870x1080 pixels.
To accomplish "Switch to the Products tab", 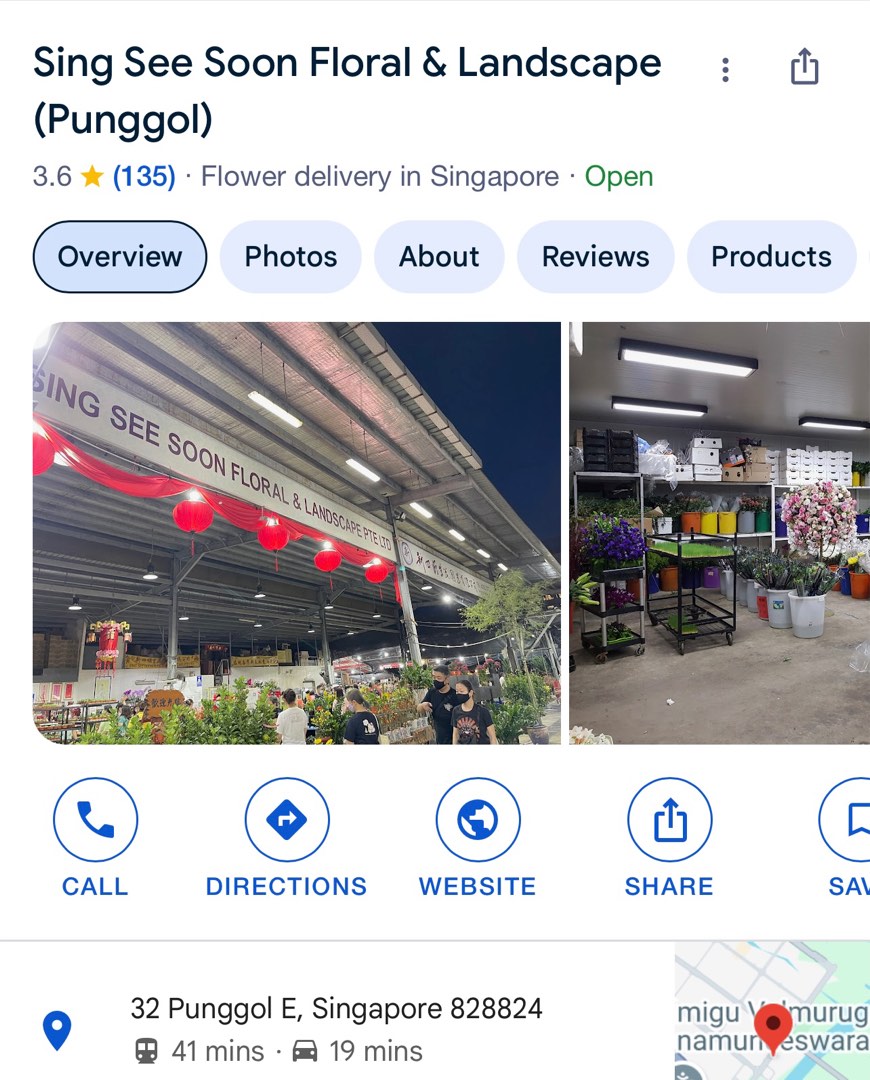I will (x=771, y=256).
